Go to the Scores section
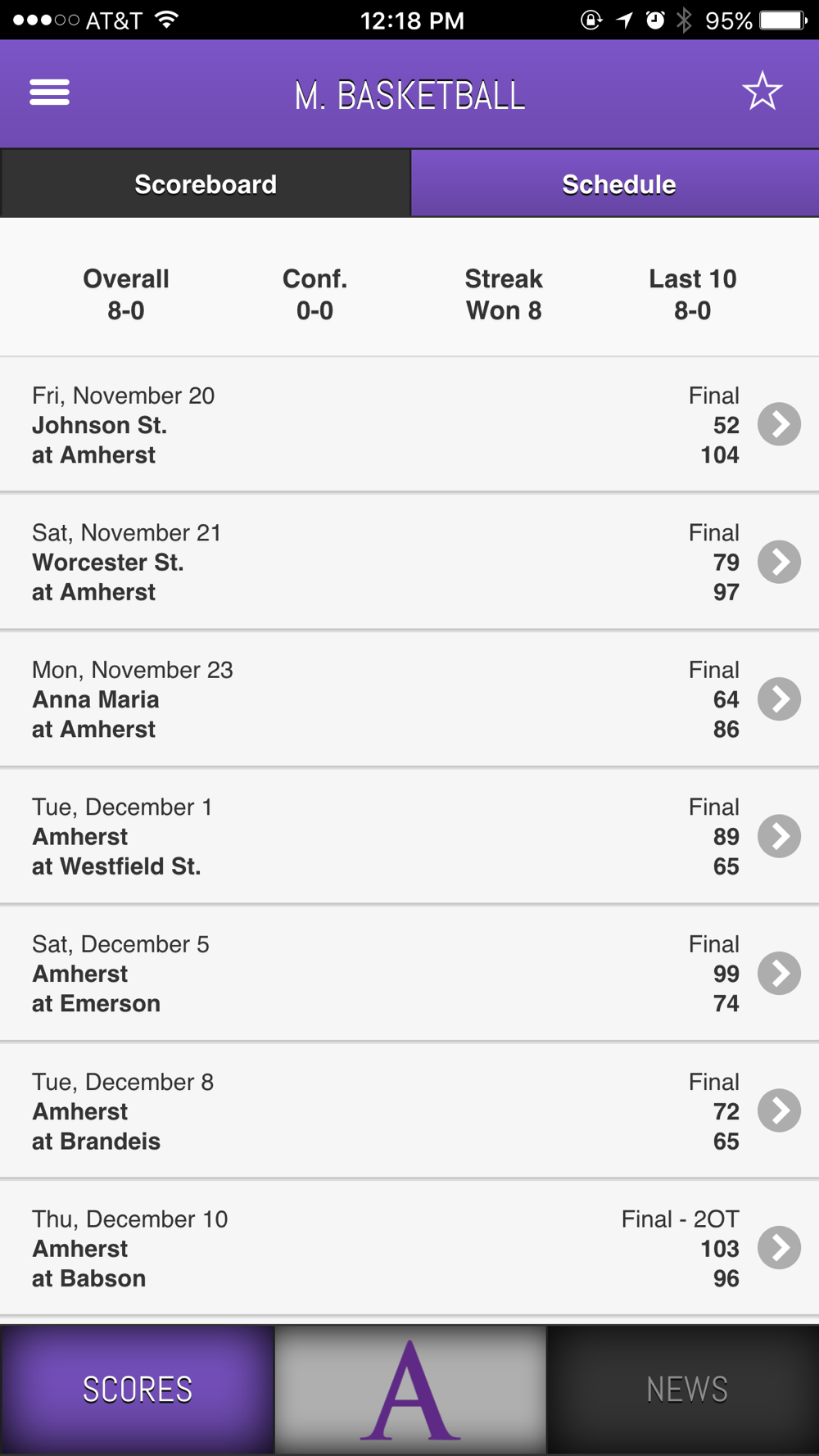The height and width of the screenshot is (1456, 819). coord(137,1390)
